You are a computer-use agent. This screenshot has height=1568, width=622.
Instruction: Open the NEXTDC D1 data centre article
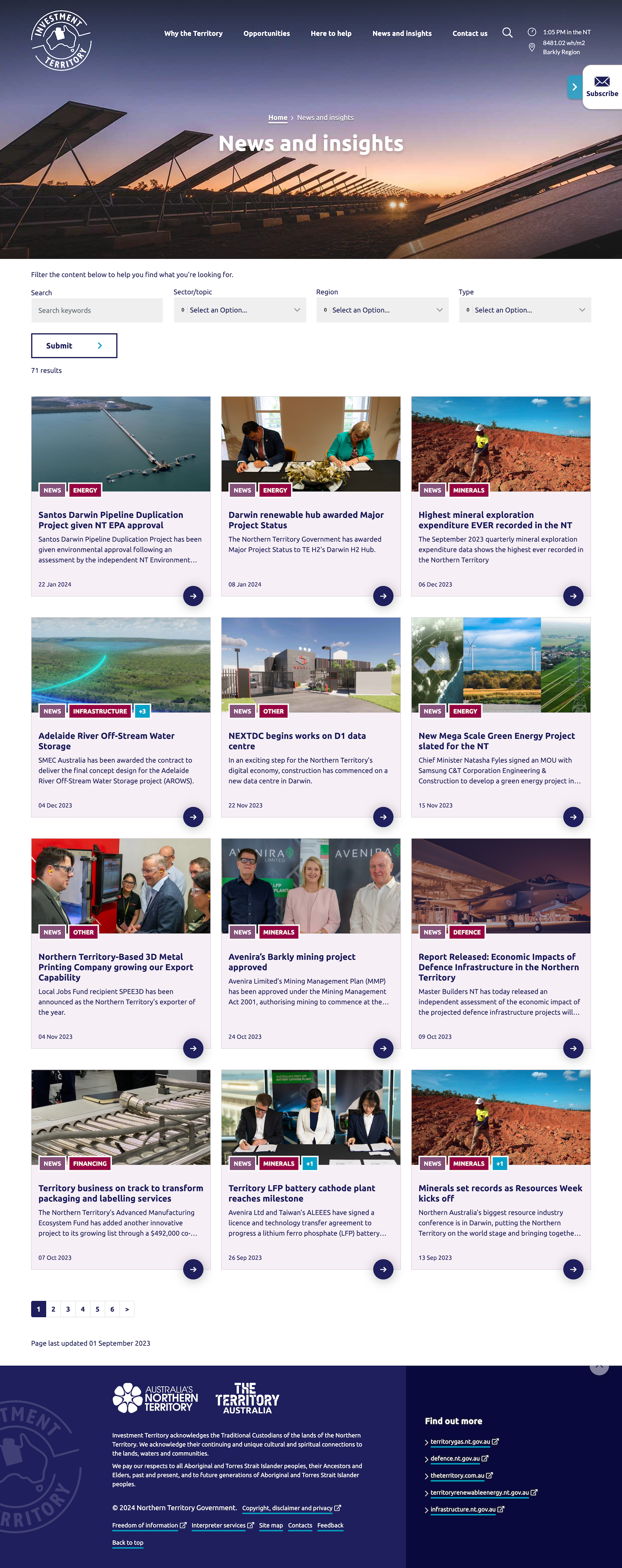pos(297,741)
